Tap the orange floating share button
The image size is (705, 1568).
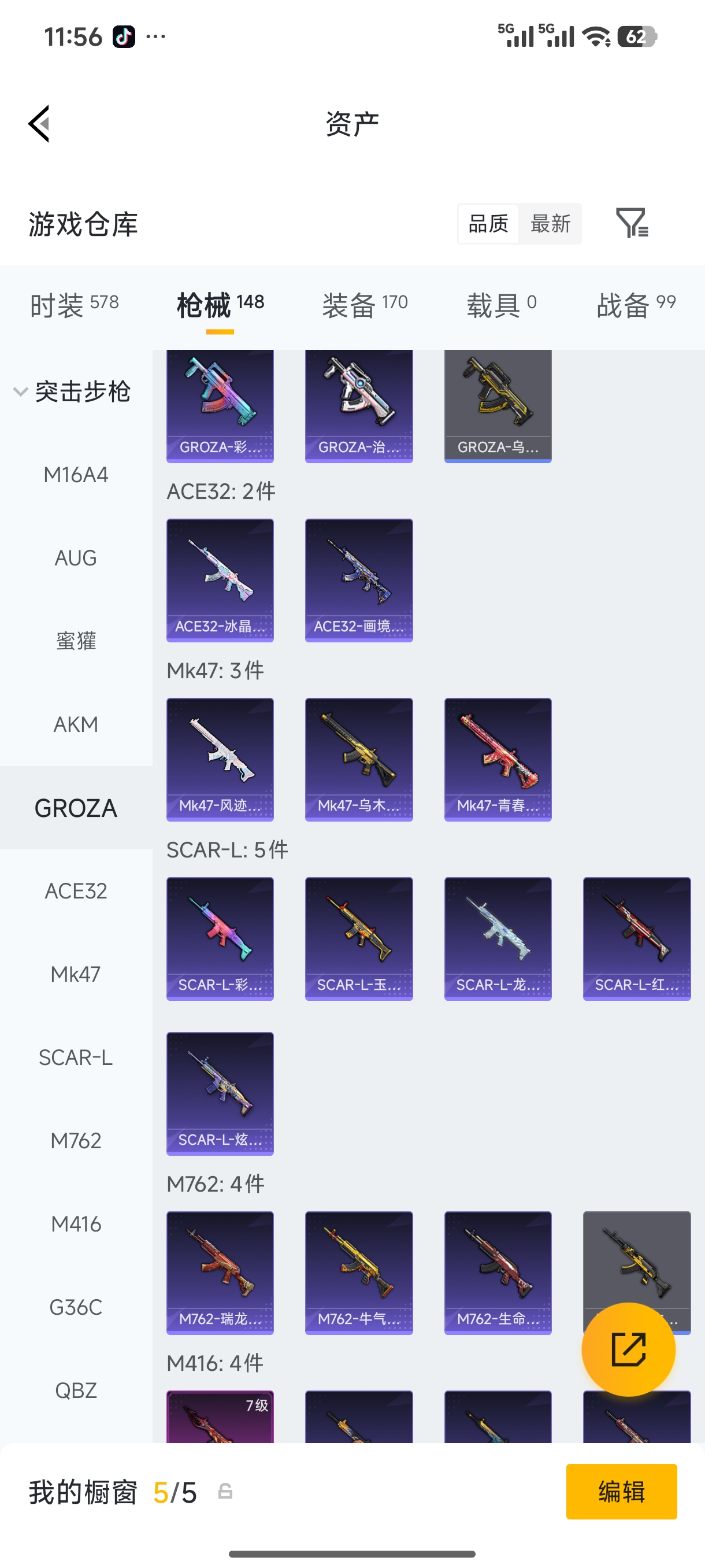(628, 1349)
